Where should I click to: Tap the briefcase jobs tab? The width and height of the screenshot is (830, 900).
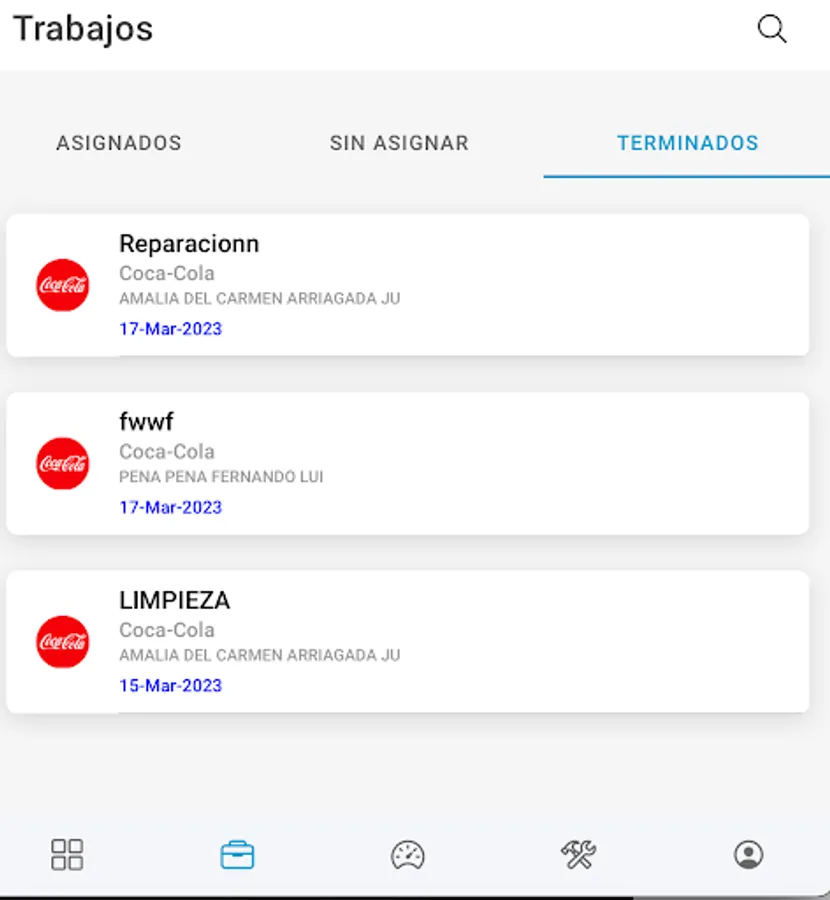[237, 855]
